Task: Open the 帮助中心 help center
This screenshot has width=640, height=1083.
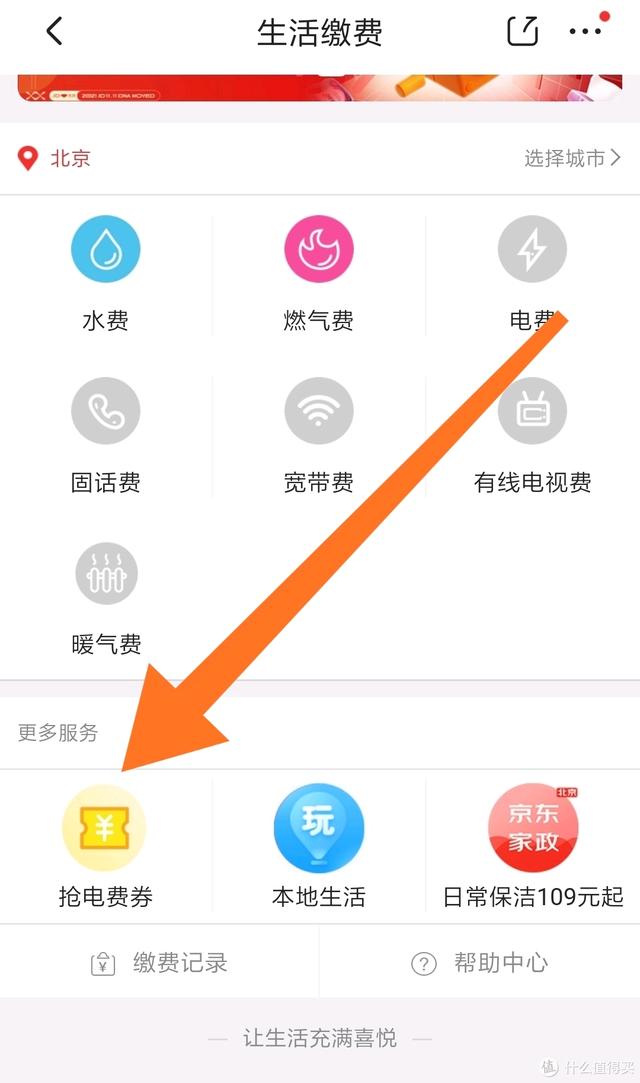Action: pyautogui.click(x=480, y=963)
